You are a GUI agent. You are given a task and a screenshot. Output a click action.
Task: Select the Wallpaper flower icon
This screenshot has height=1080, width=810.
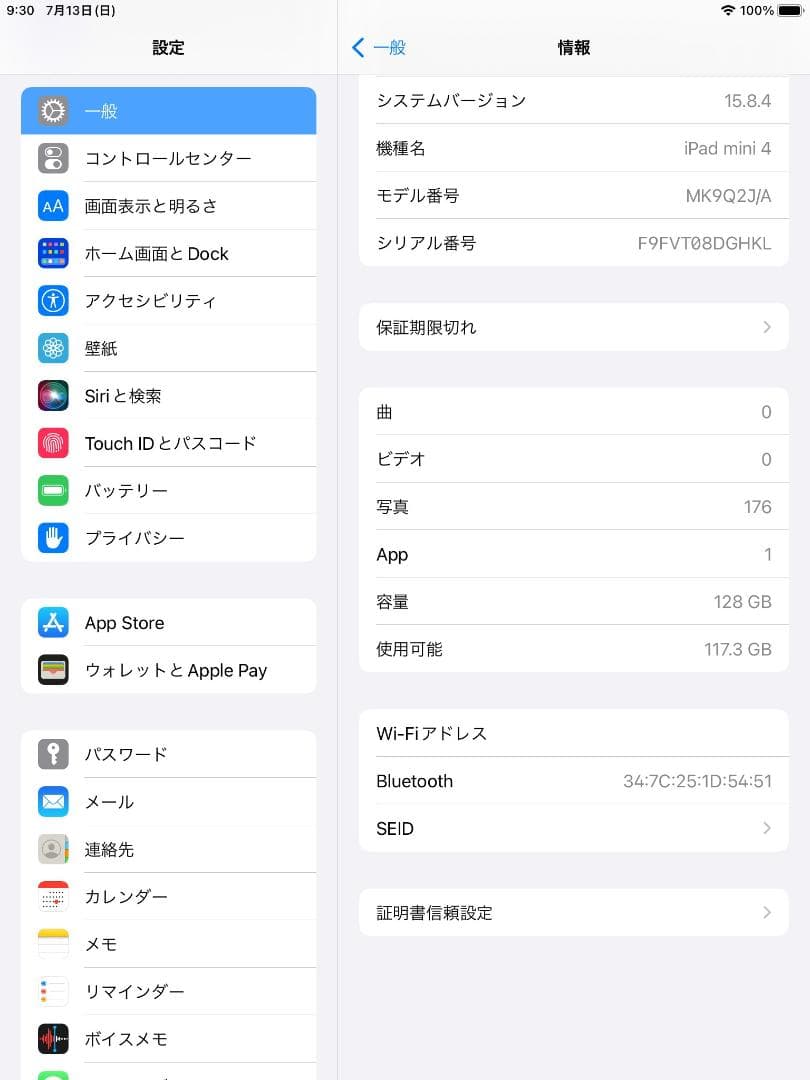click(x=52, y=348)
